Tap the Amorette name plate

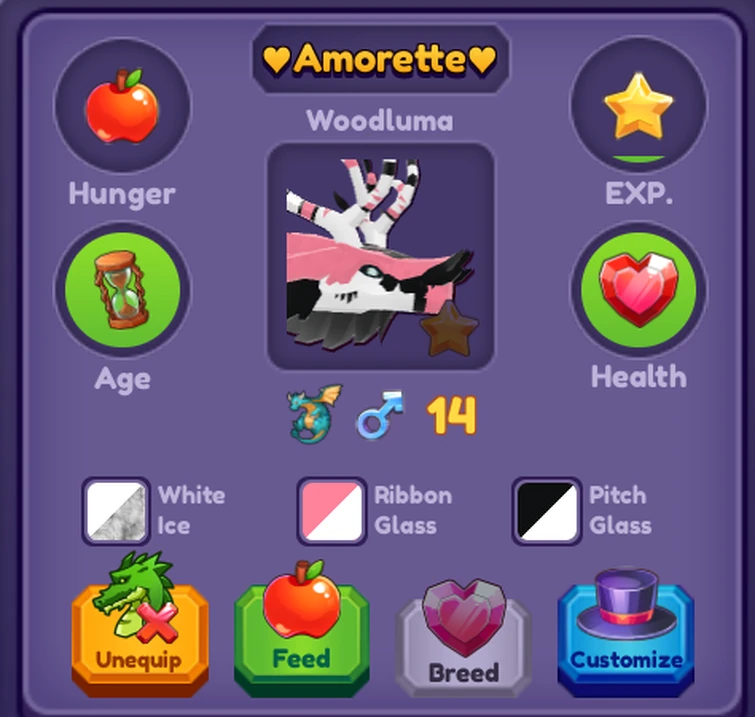(379, 59)
